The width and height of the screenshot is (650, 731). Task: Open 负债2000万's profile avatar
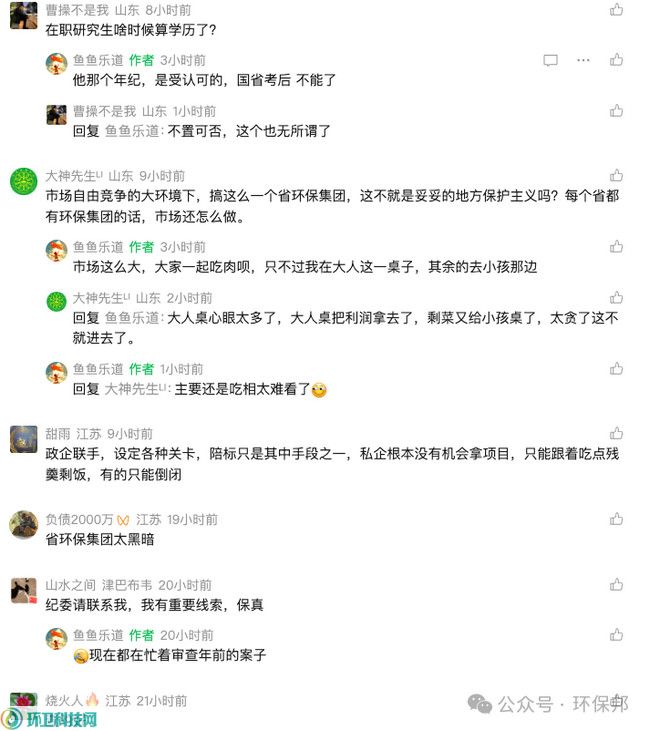coord(24,524)
